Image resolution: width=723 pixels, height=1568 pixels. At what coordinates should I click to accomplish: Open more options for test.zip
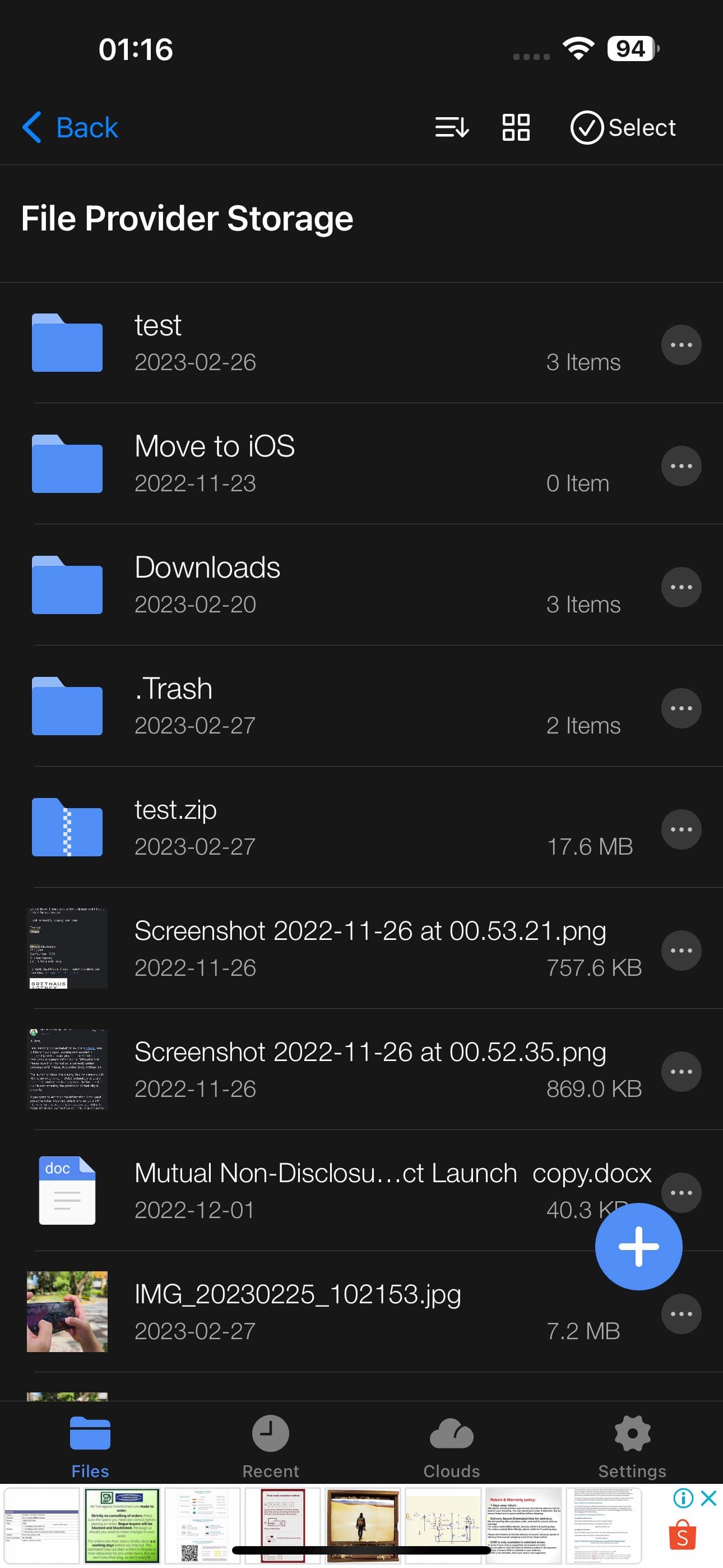680,829
